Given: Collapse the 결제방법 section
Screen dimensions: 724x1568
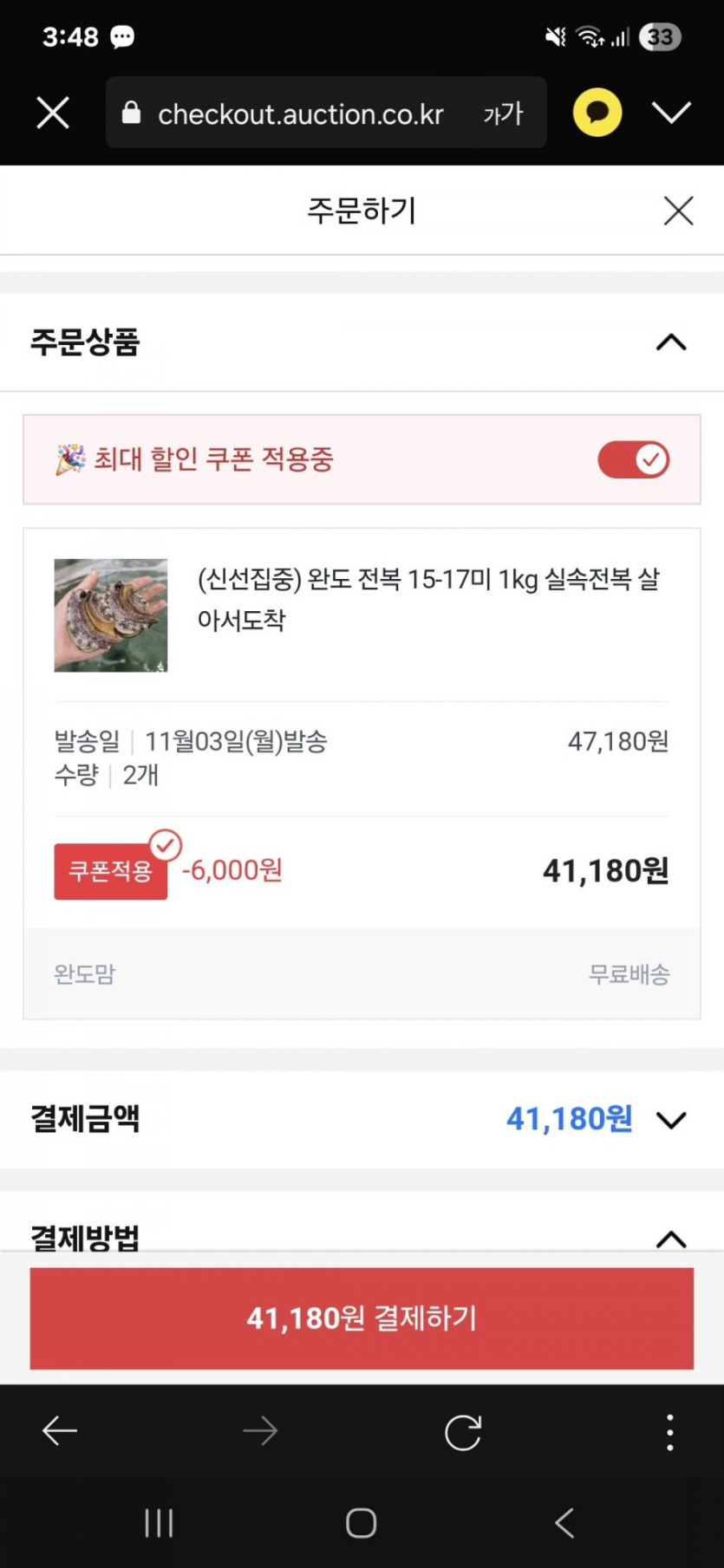Looking at the screenshot, I should click(671, 1238).
